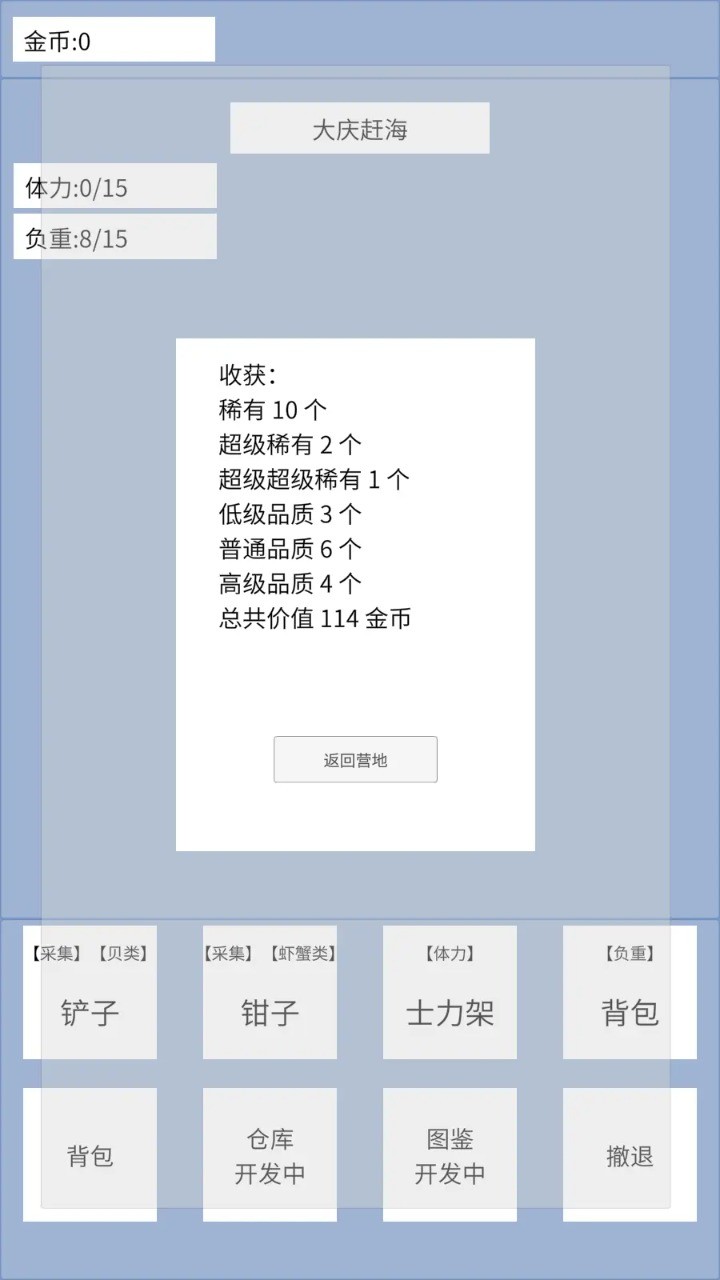
Task: Click the 【负重】 label above the backpack
Action: point(630,955)
